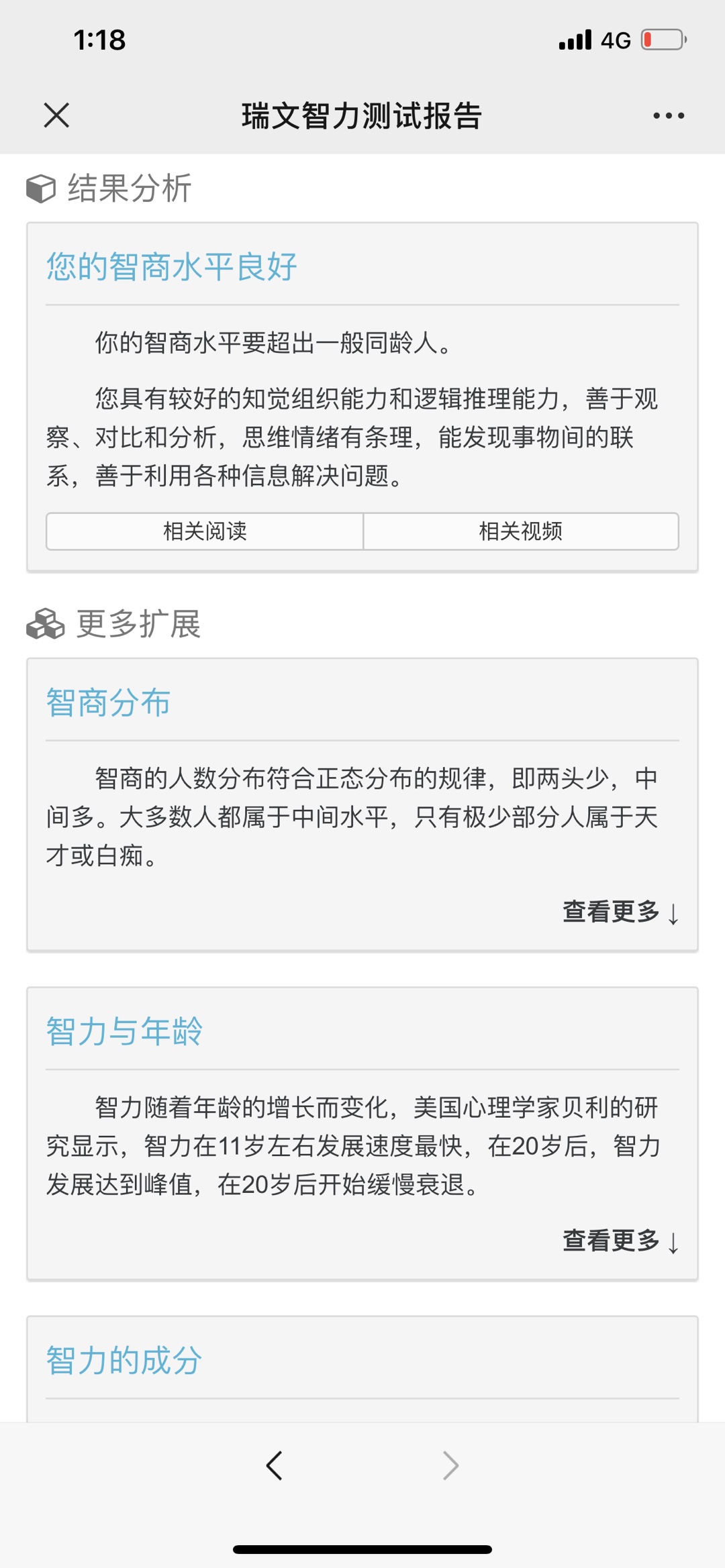Expand 查看更多 under 智力与年龄
Screen dimensions: 725x1568
[621, 1241]
